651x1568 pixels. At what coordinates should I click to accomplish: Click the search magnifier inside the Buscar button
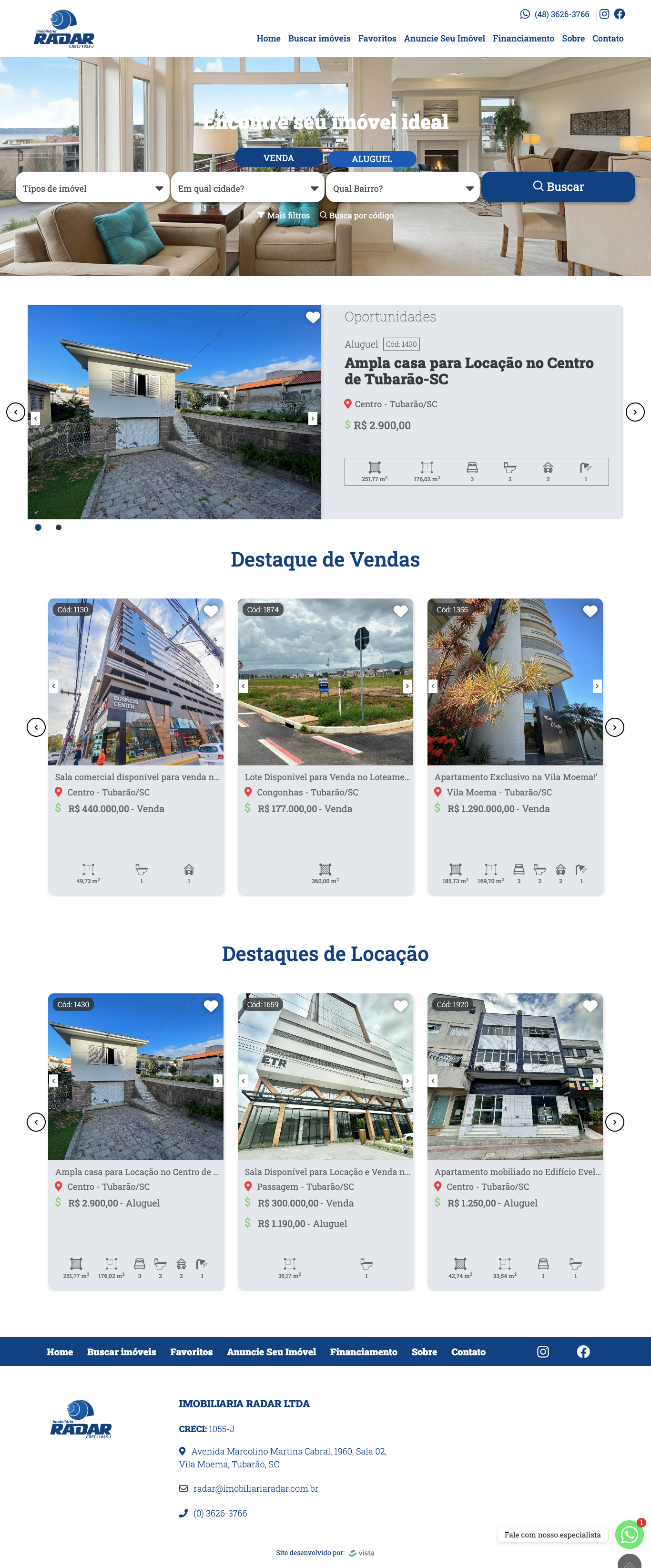(x=539, y=186)
